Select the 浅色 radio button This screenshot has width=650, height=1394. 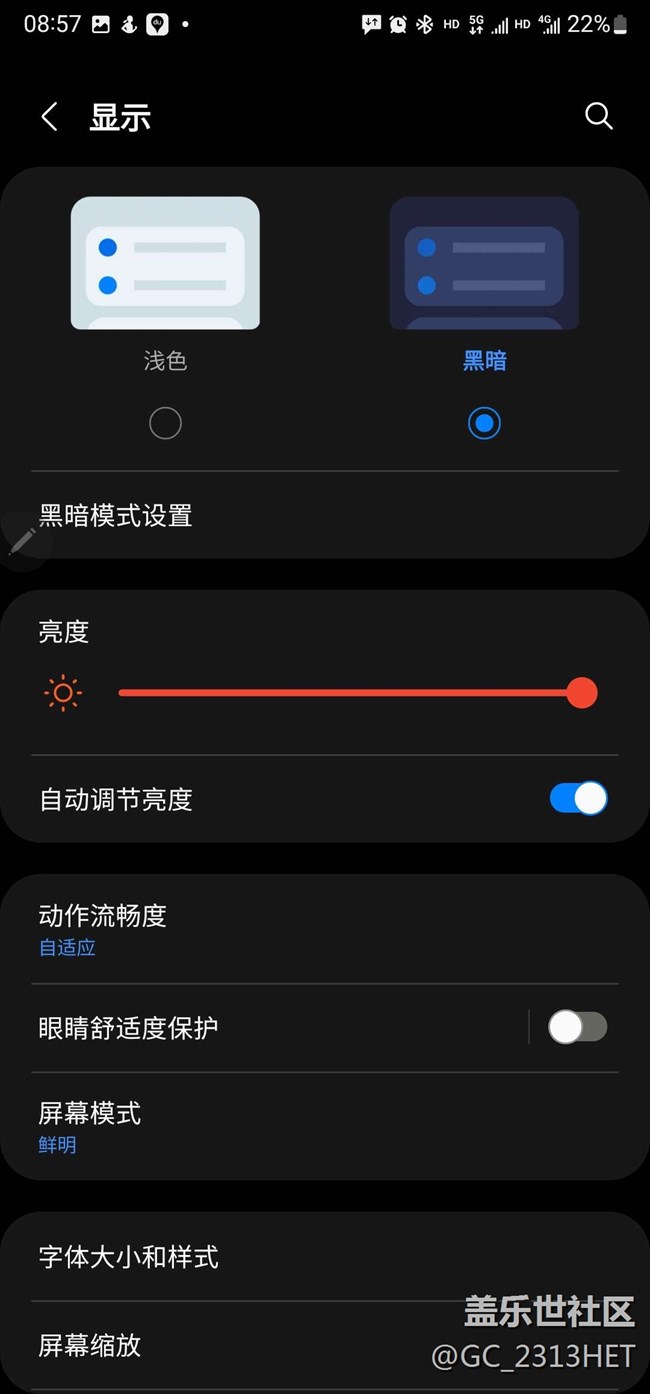pos(165,423)
